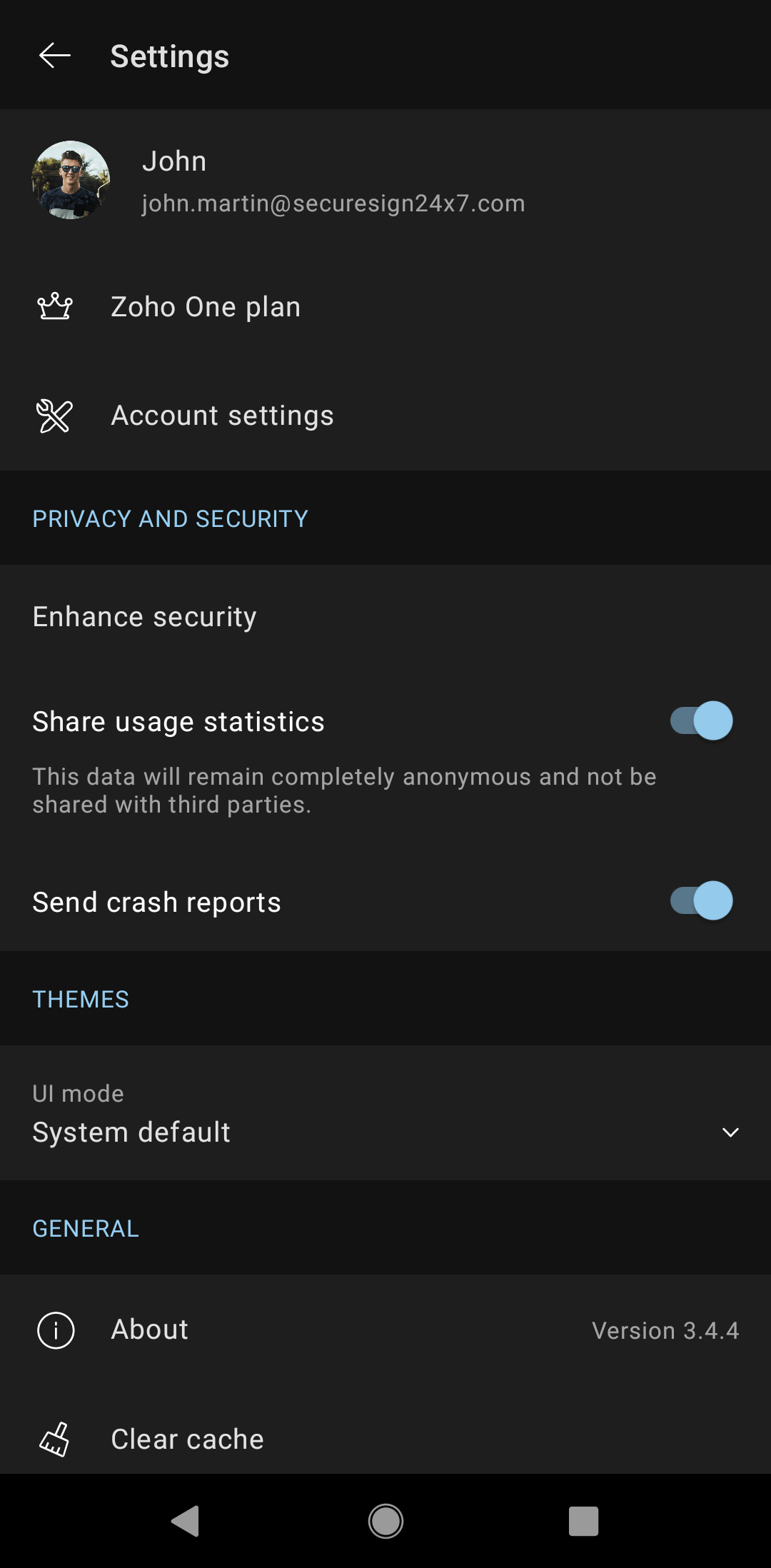This screenshot has width=771, height=1568.
Task: Turn off Send crash reports
Action: pos(701,901)
